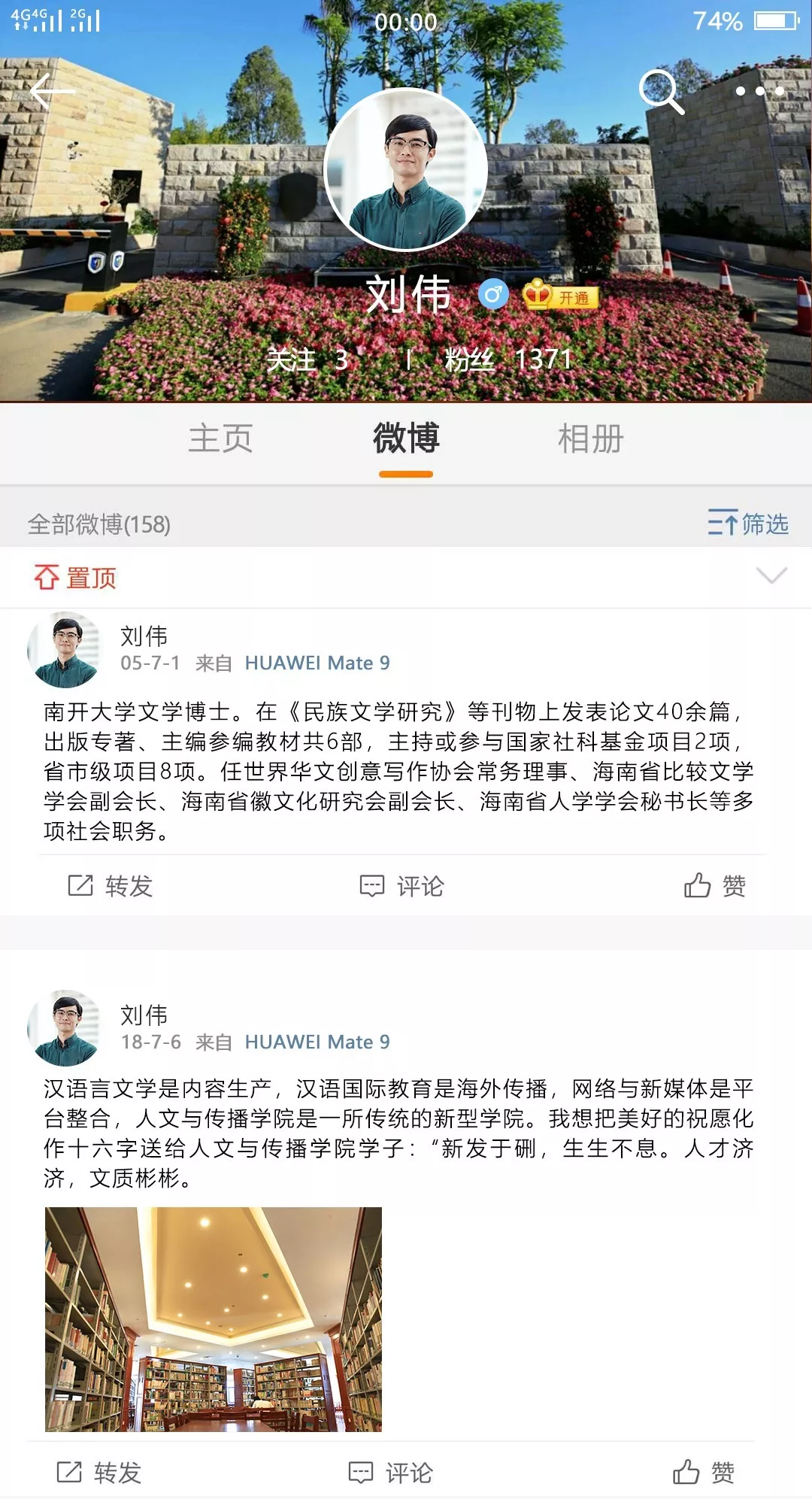The width and height of the screenshot is (812, 1499).
Task: Open the three-dot overflow menu
Action: pos(759,92)
